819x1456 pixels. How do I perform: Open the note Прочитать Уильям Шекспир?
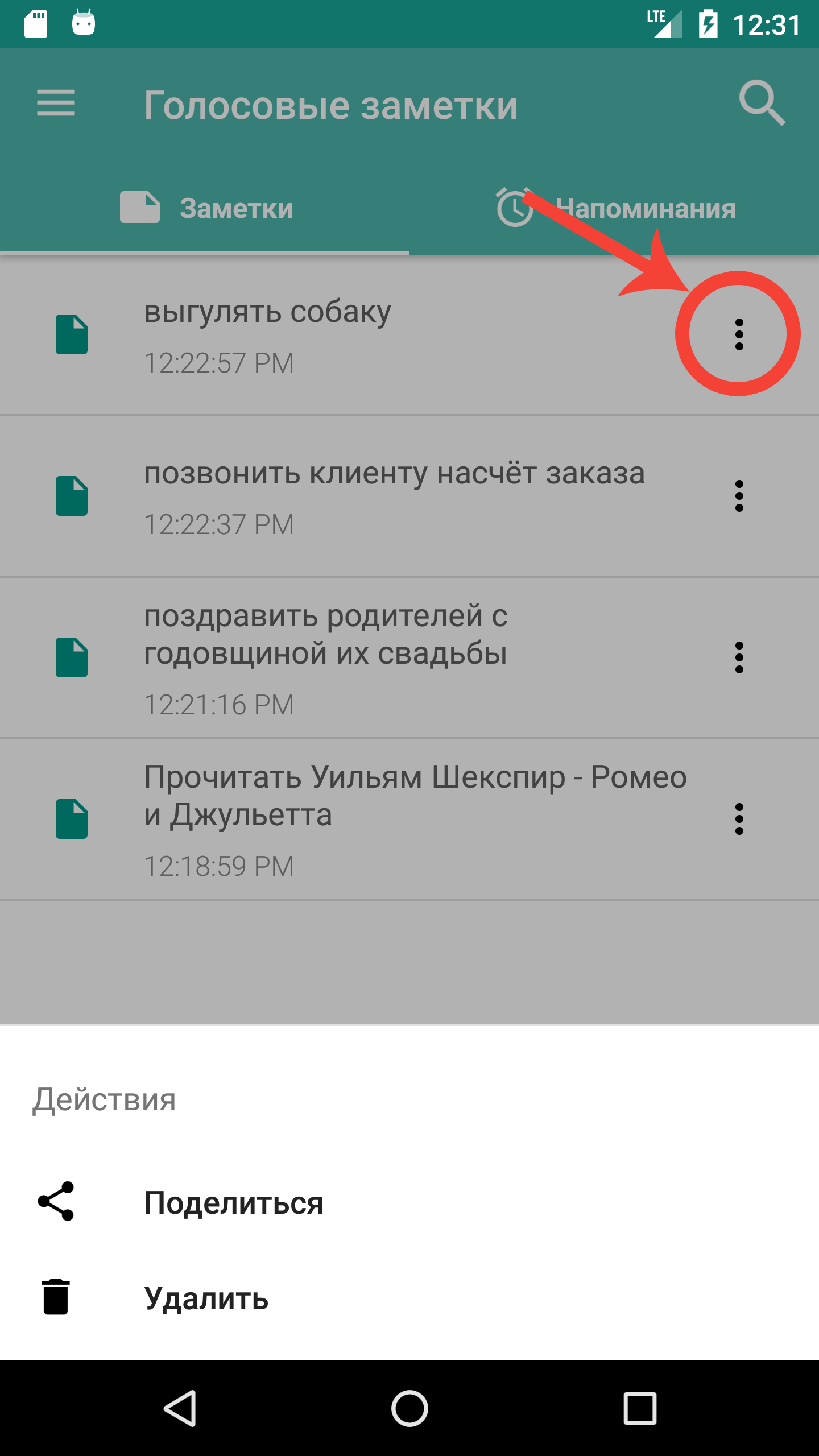pos(398,819)
